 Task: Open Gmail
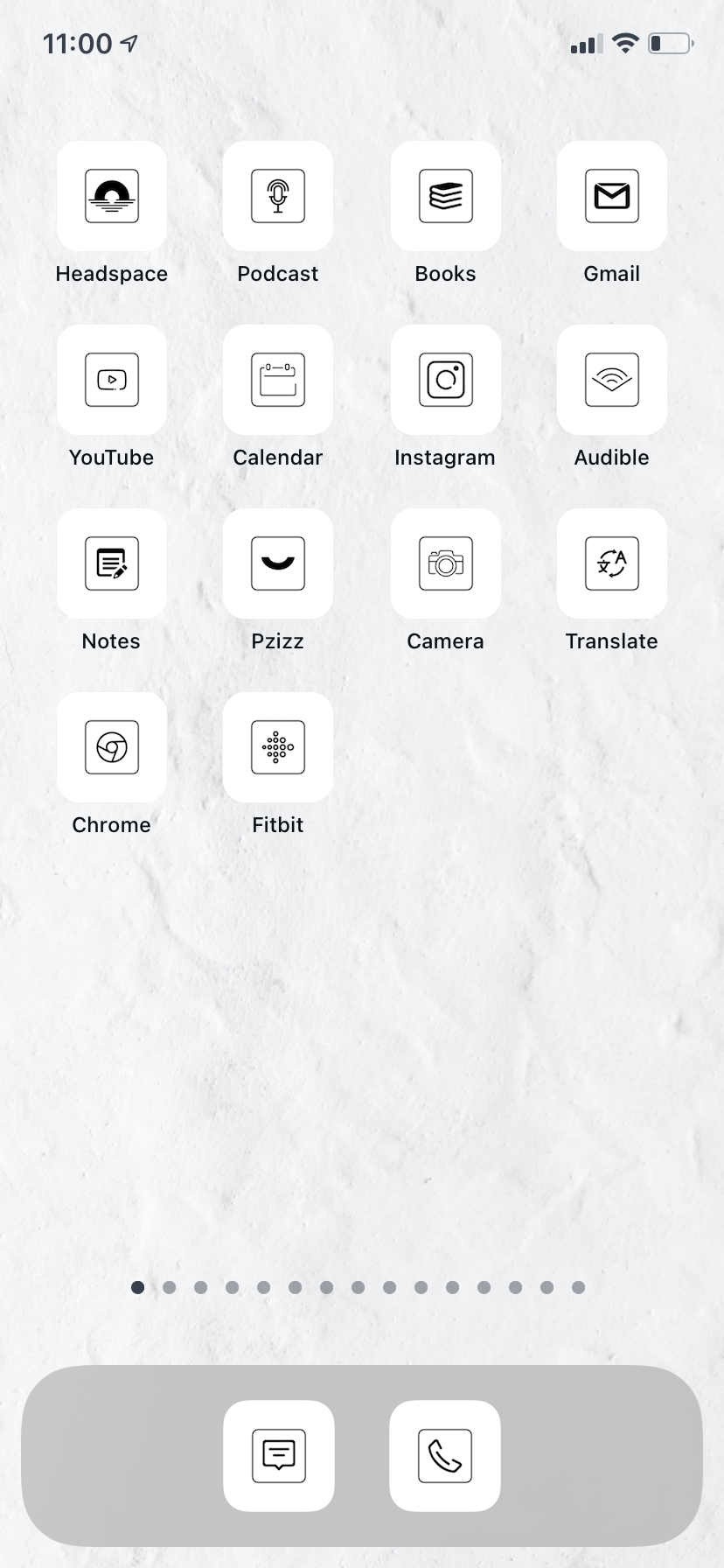pos(612,196)
